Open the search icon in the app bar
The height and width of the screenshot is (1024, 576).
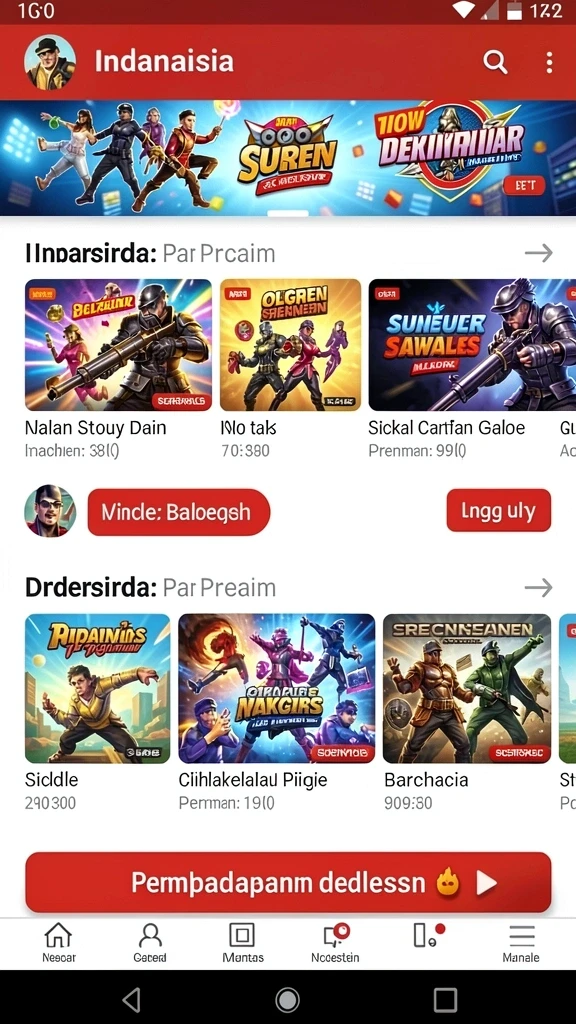coord(495,63)
